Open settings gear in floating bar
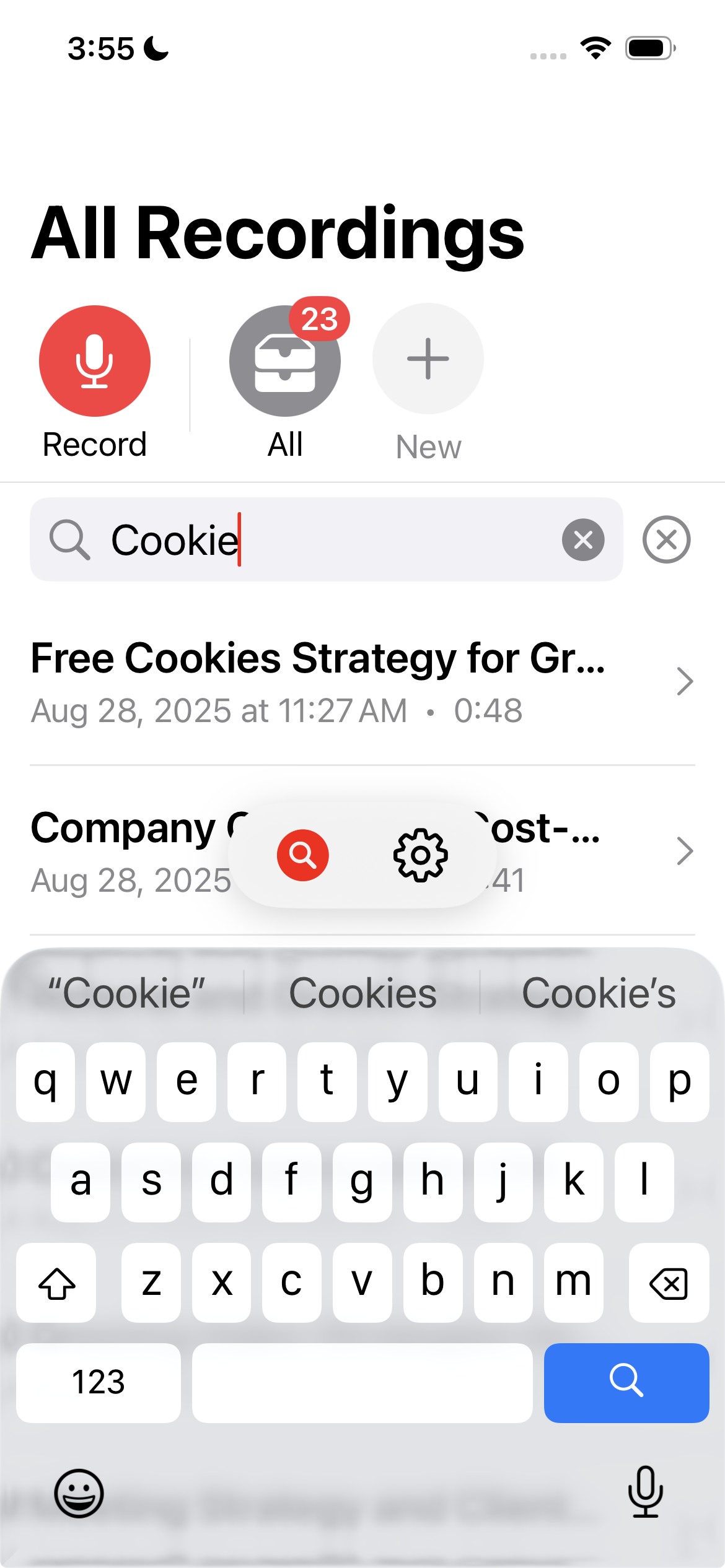Image resolution: width=725 pixels, height=1568 pixels. [421, 855]
